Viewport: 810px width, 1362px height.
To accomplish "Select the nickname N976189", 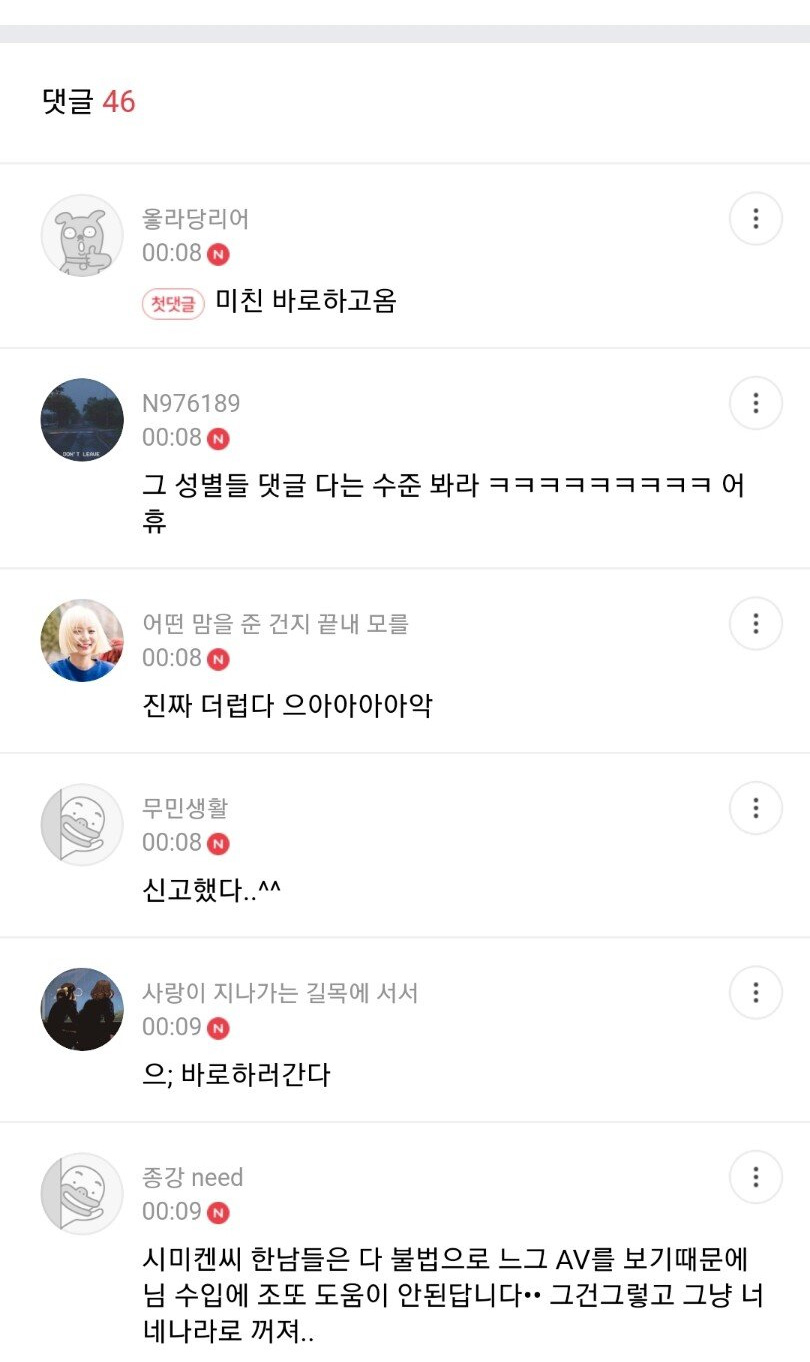I will click(x=191, y=403).
